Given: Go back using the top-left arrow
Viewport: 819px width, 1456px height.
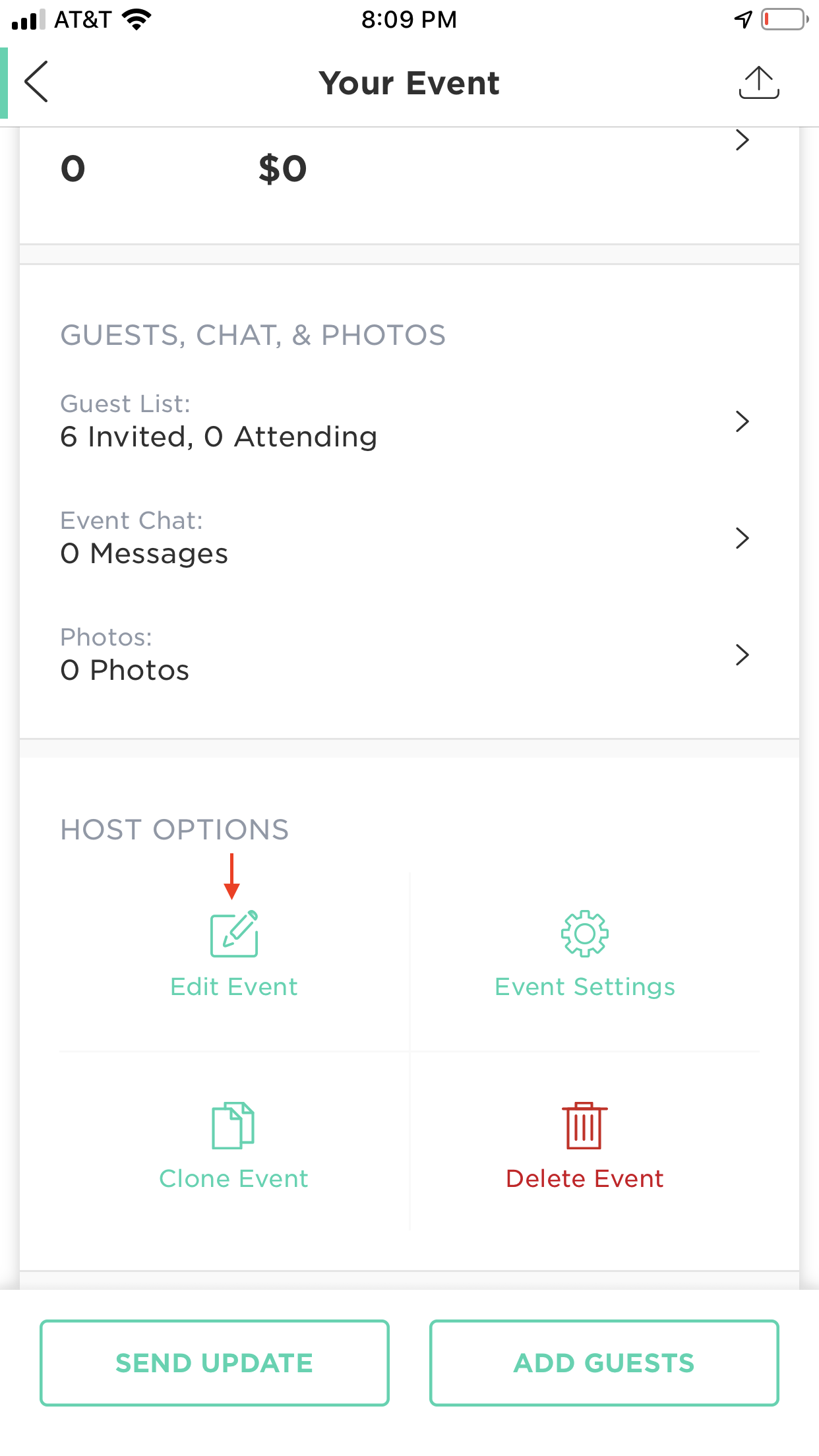Looking at the screenshot, I should click(x=36, y=82).
